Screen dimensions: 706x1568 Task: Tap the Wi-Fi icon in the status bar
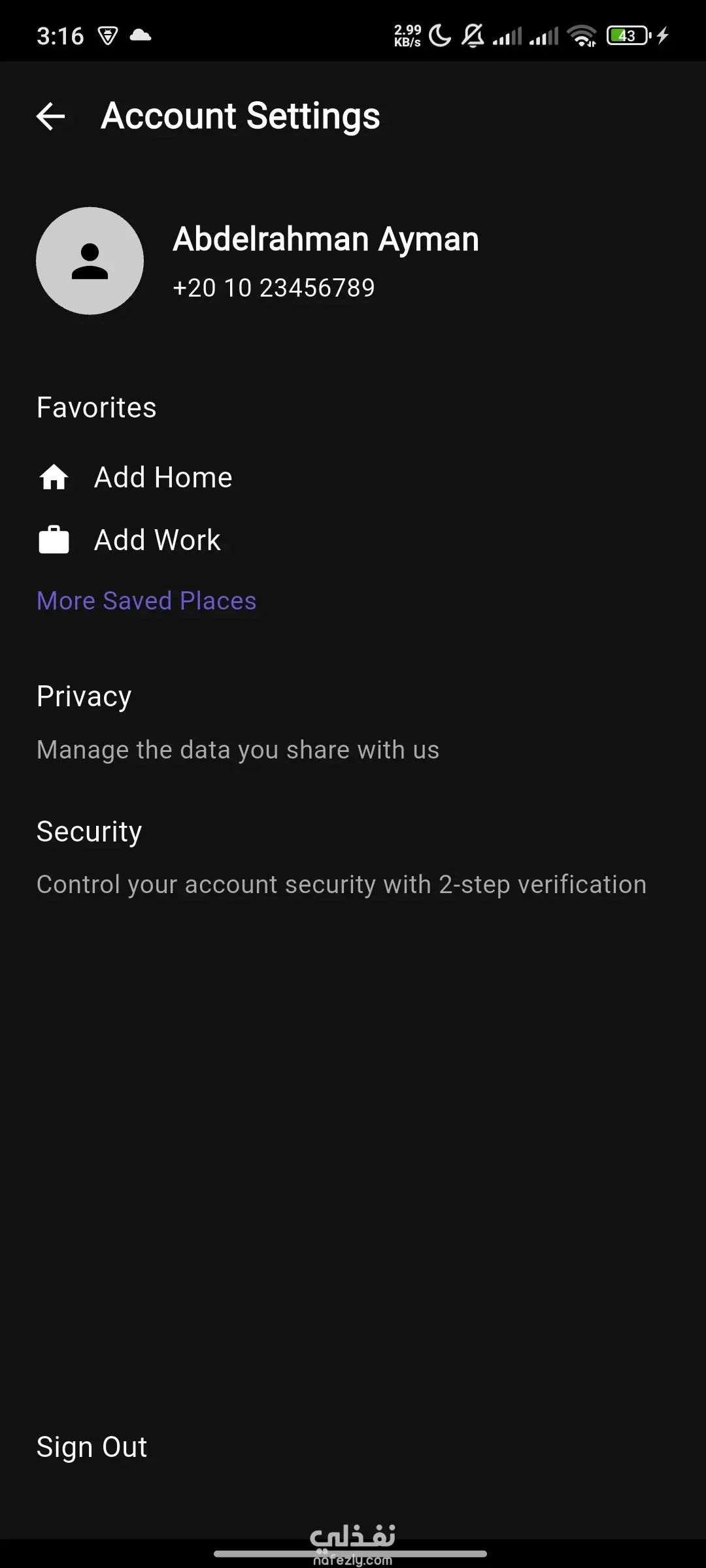point(582,36)
